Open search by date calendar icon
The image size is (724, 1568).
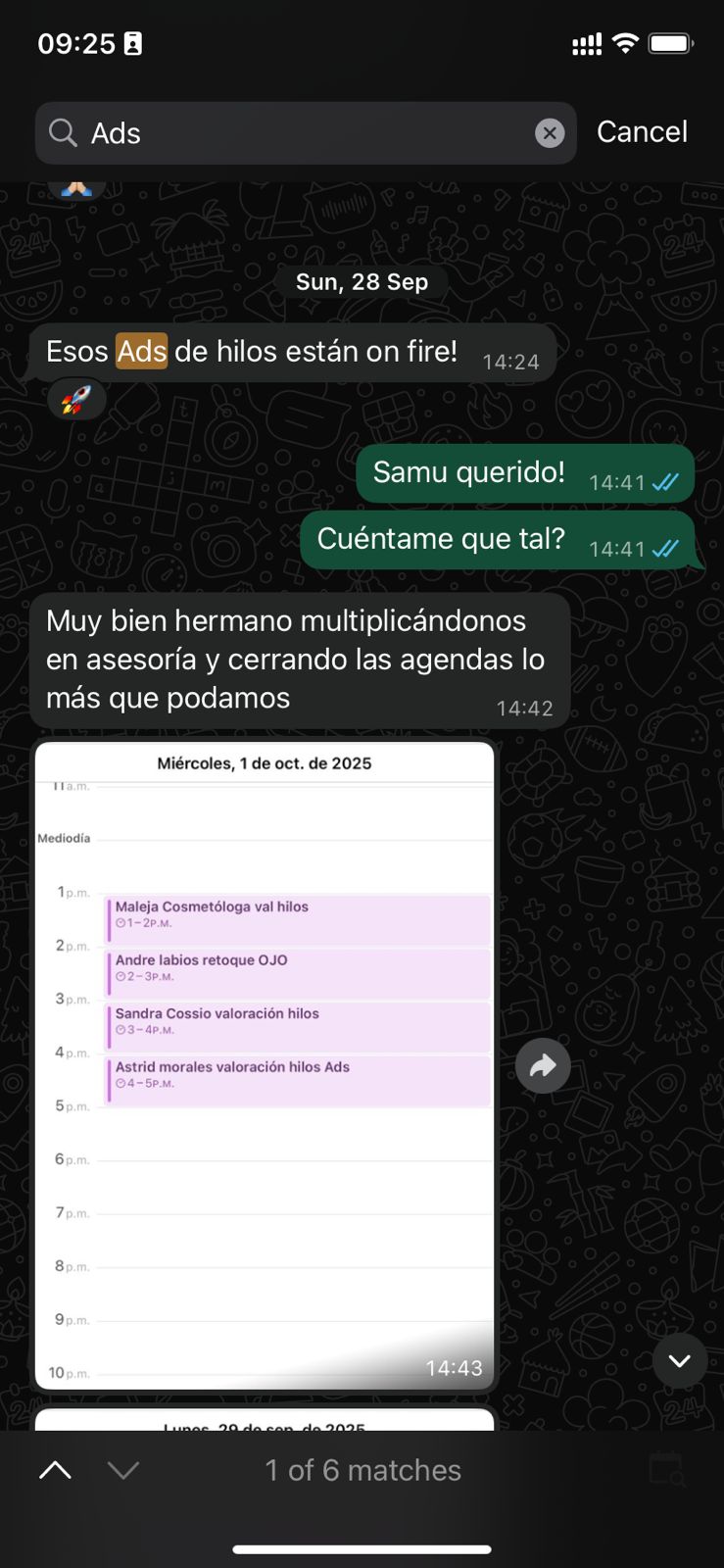pyautogui.click(x=668, y=1469)
